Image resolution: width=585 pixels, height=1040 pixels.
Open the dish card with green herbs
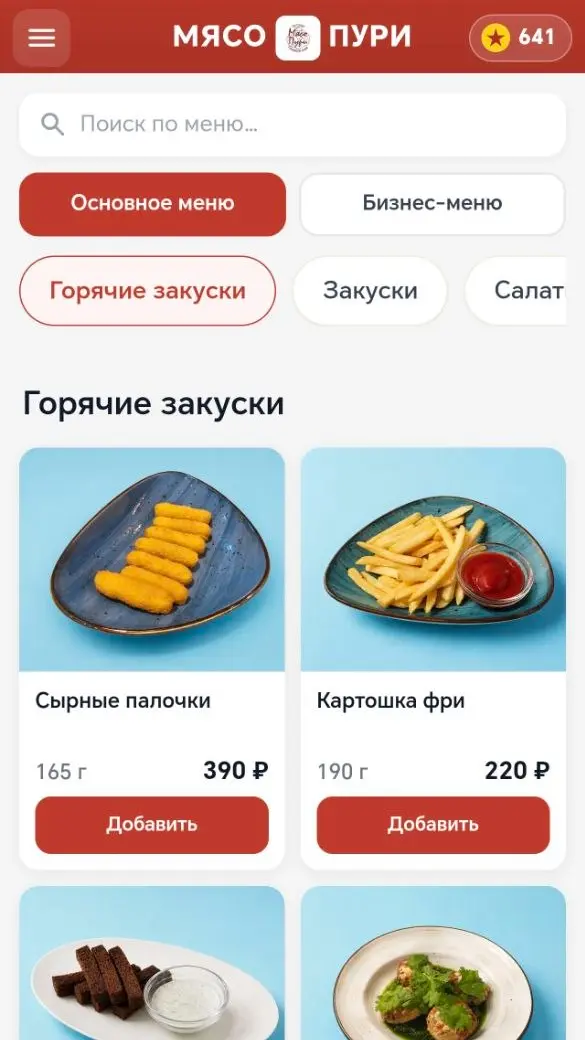click(x=433, y=963)
